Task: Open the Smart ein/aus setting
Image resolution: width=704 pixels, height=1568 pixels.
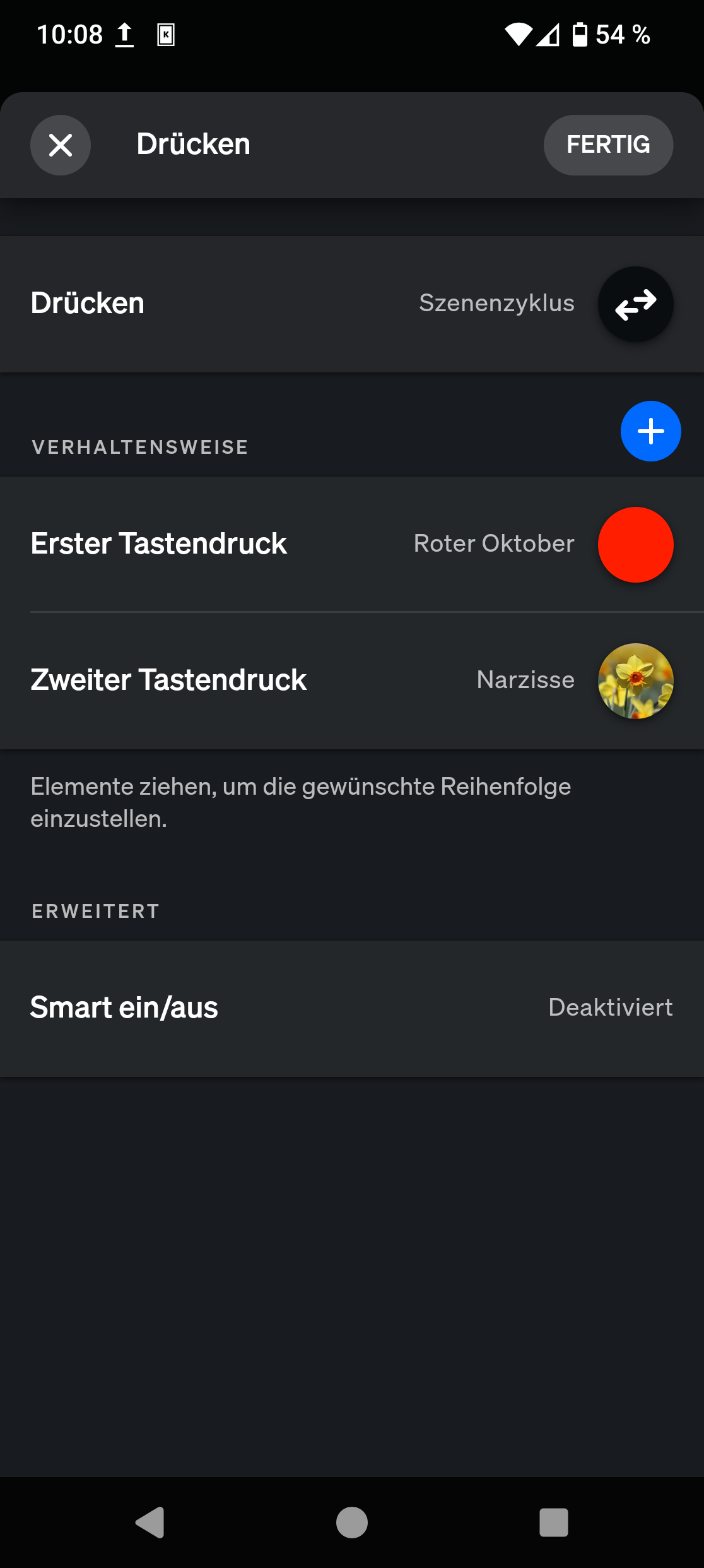Action: [352, 1008]
